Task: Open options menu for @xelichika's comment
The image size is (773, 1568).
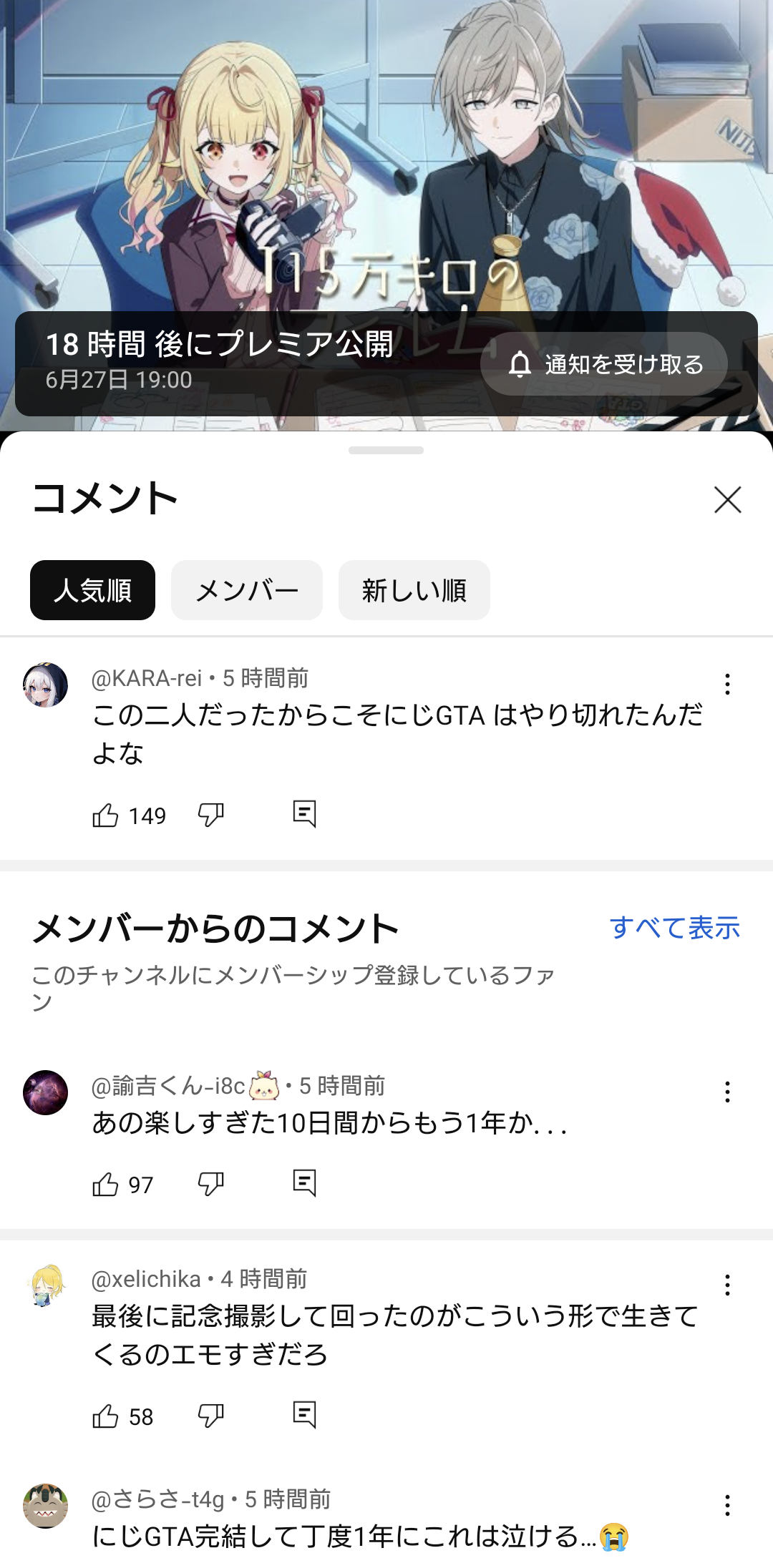Action: pos(727,1285)
